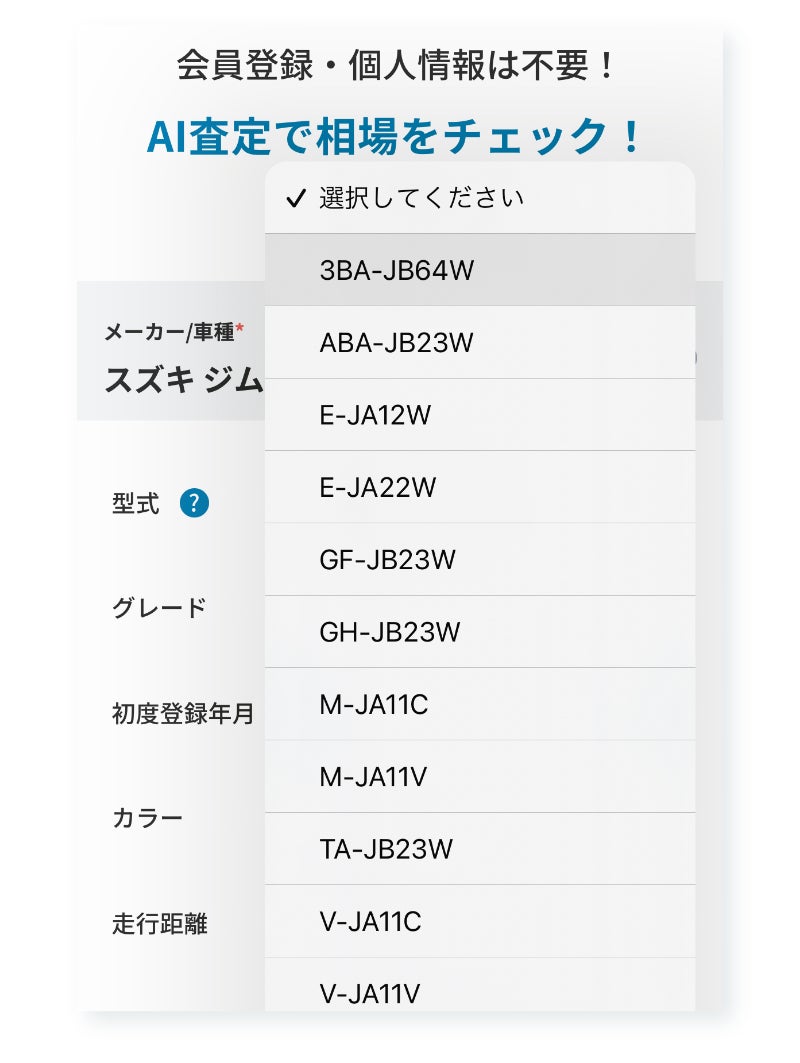Choose the V-JA11V option
The height and width of the screenshot is (1063, 800).
point(480,985)
